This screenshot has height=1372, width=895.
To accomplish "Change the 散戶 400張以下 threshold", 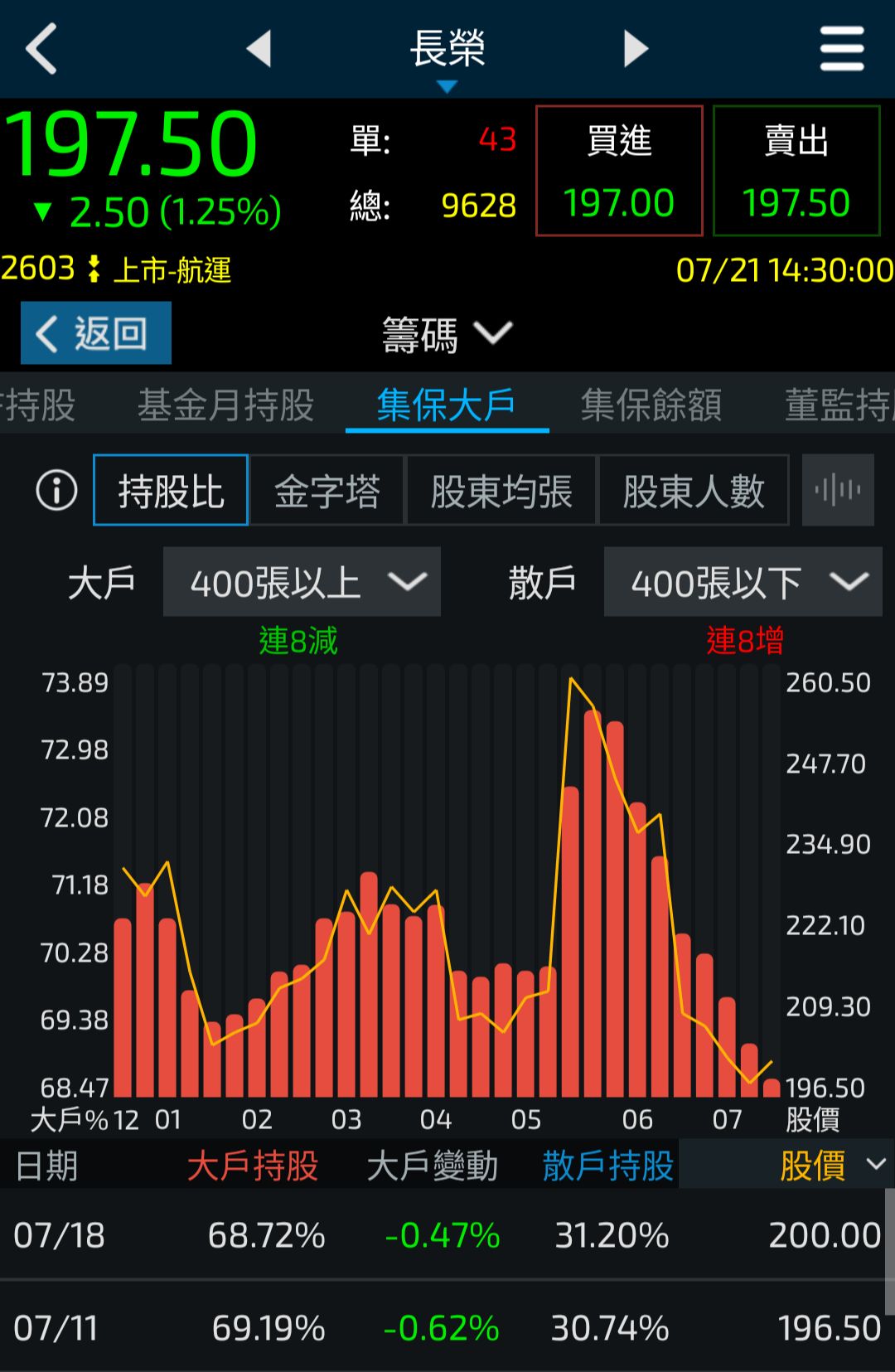I will (743, 583).
